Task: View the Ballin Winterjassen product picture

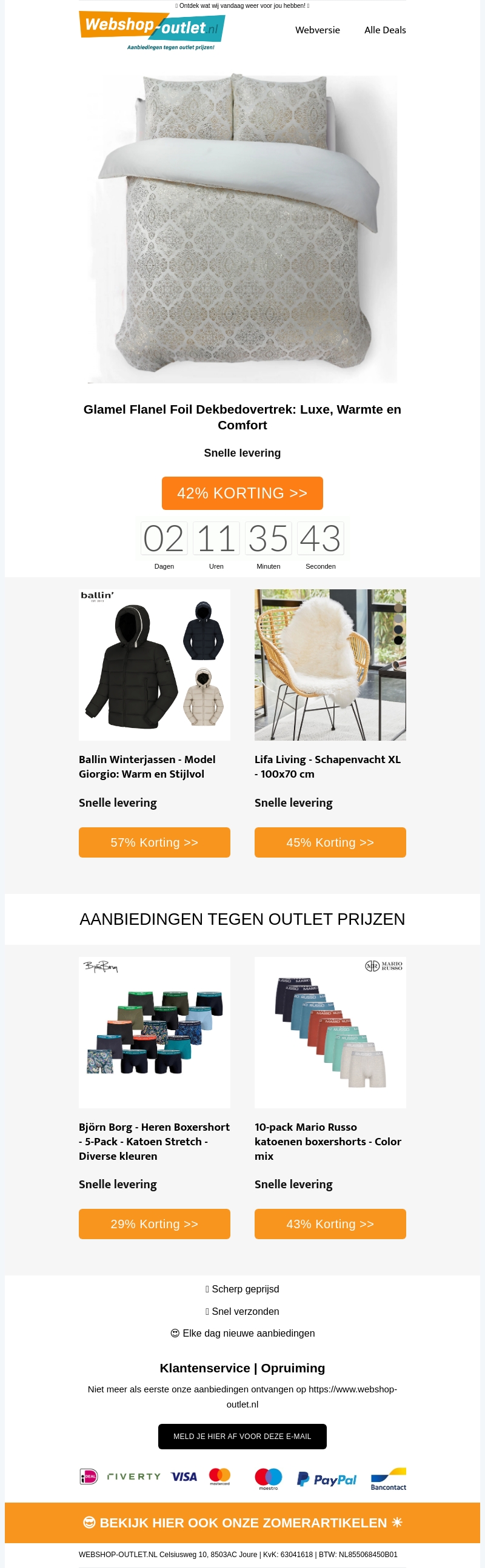Action: (x=154, y=665)
